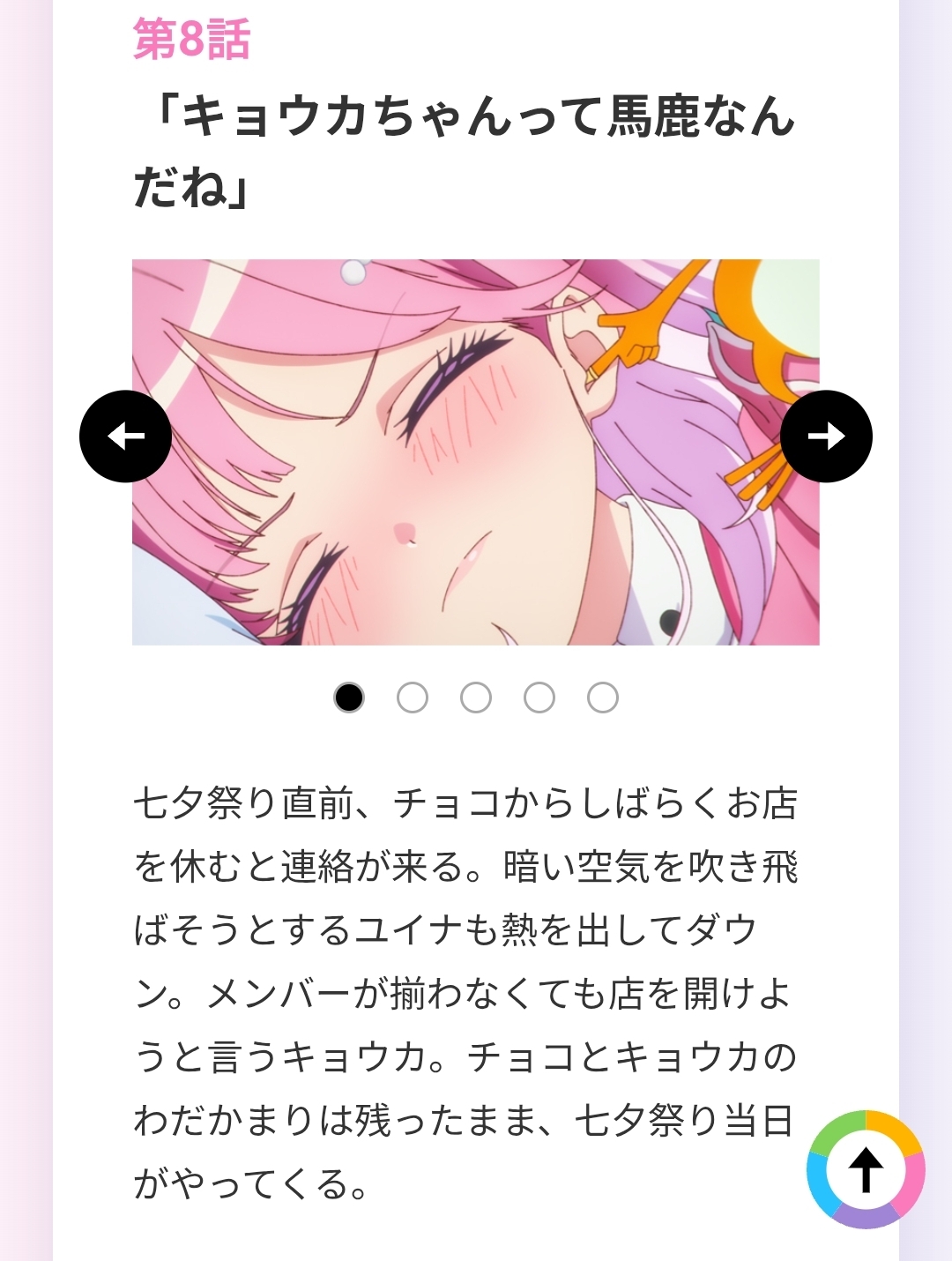Select the fifth carousel slide dot
The width and height of the screenshot is (952, 1261).
(603, 698)
